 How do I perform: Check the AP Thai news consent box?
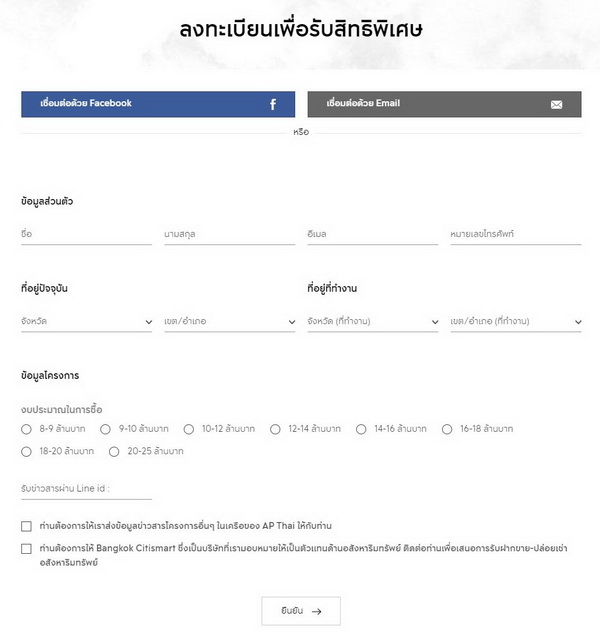point(26,526)
